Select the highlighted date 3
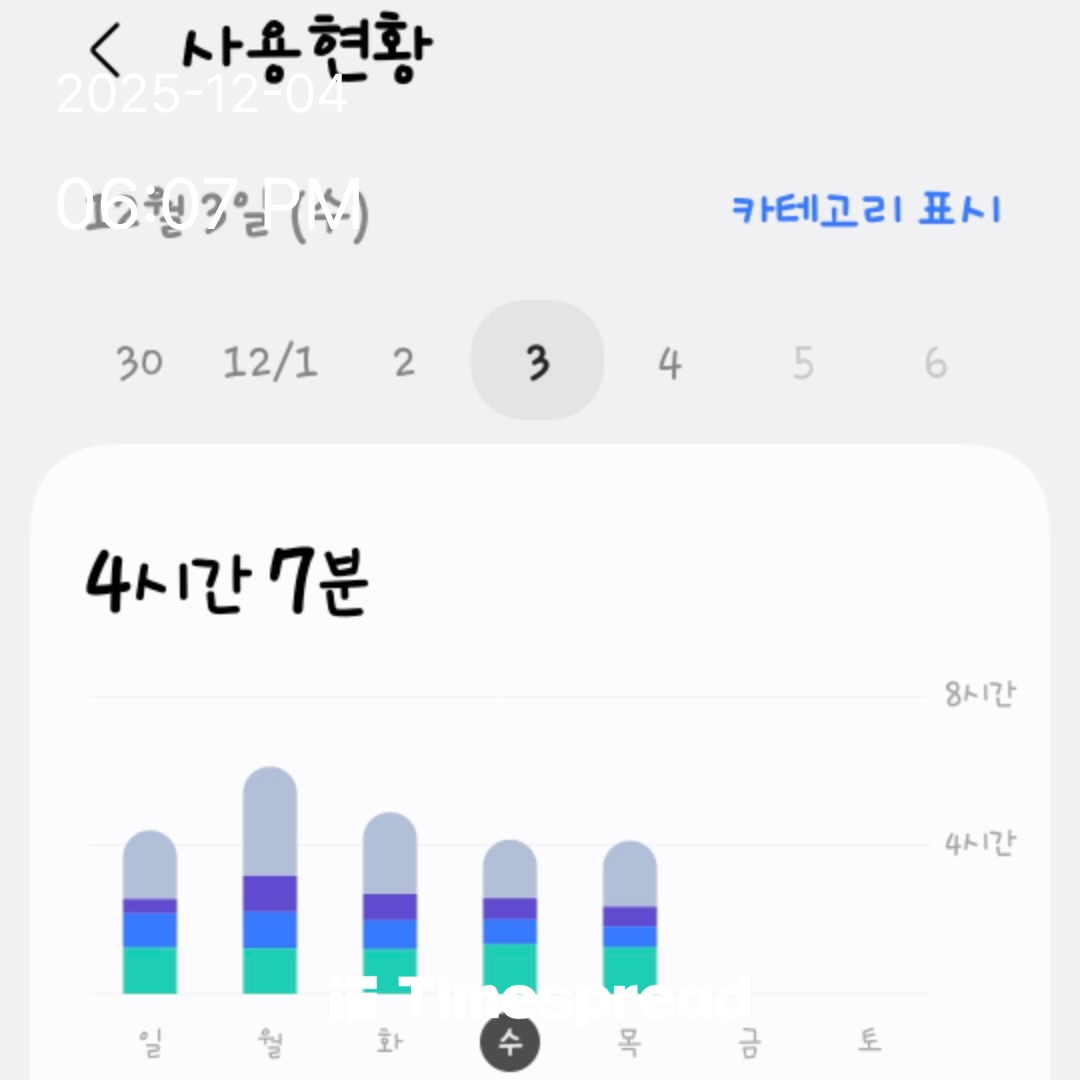Screen dimensions: 1080x1080 (538, 361)
